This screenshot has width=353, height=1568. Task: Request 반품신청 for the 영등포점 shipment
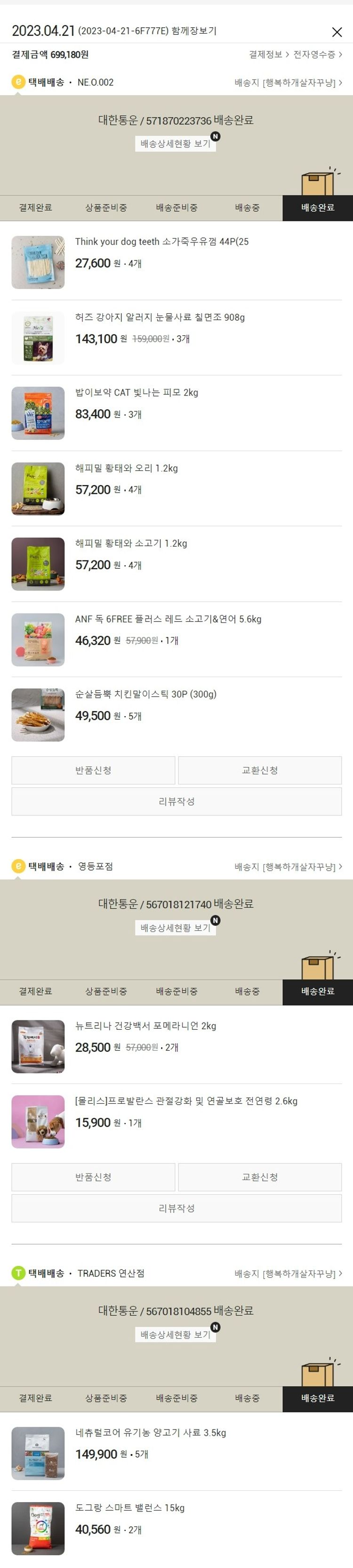[93, 1177]
